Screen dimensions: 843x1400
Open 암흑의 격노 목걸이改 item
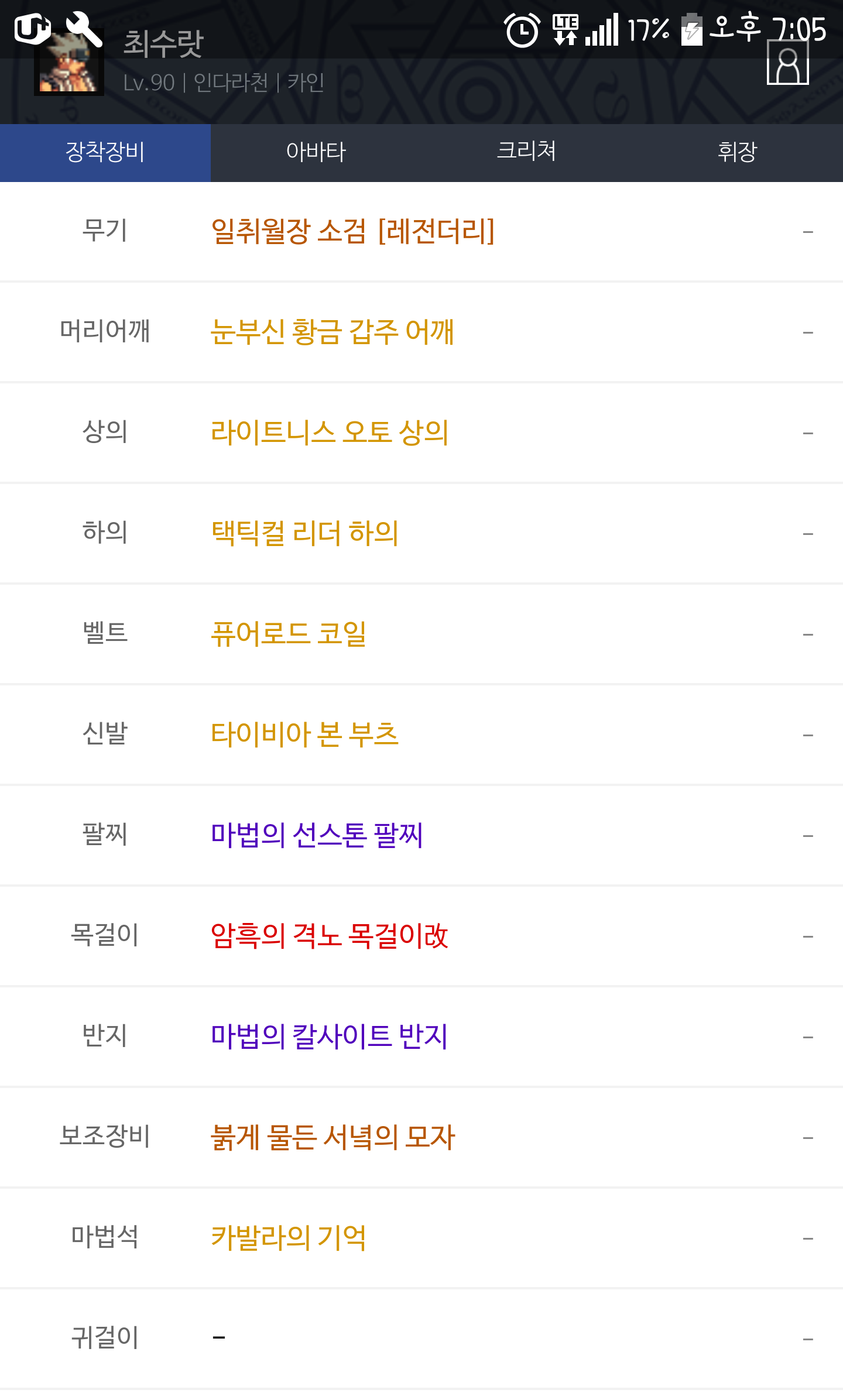(330, 936)
